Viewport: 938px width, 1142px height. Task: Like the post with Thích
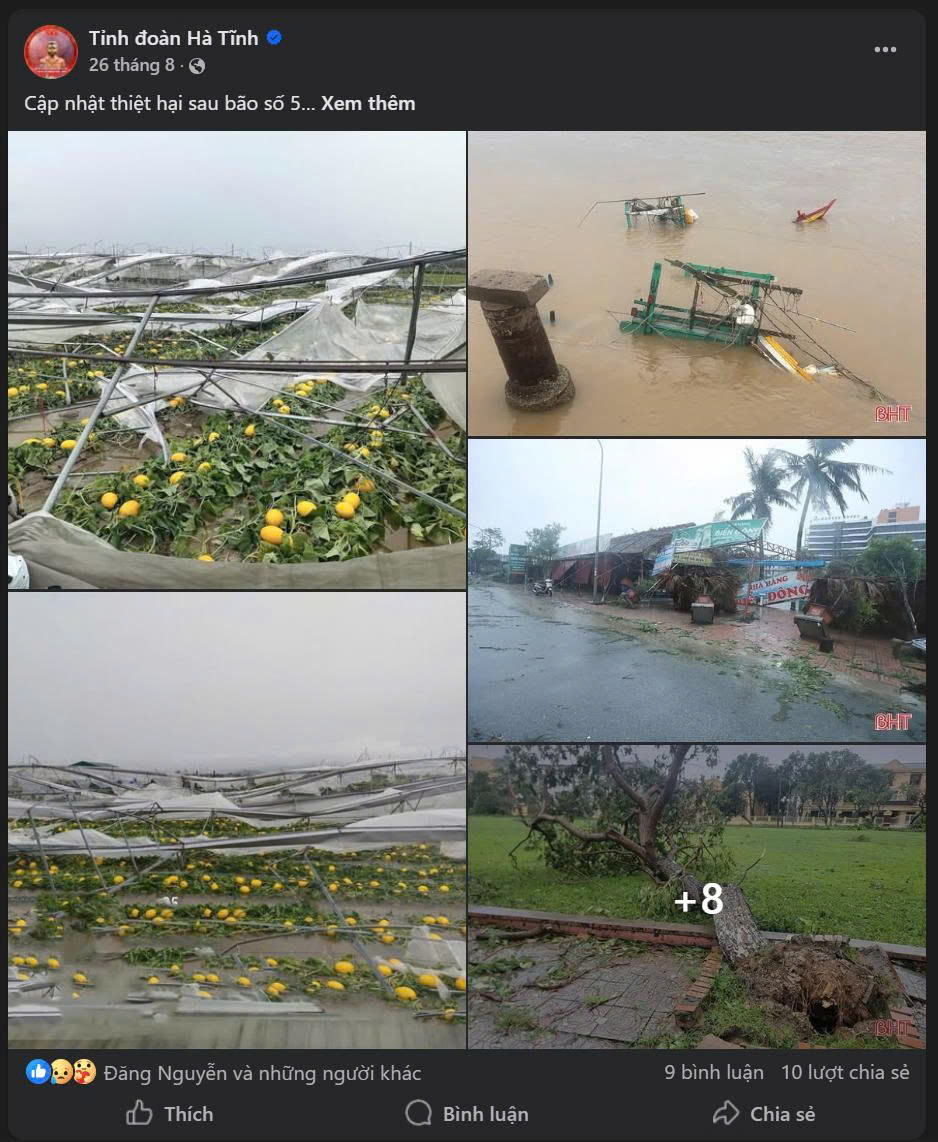[170, 1114]
